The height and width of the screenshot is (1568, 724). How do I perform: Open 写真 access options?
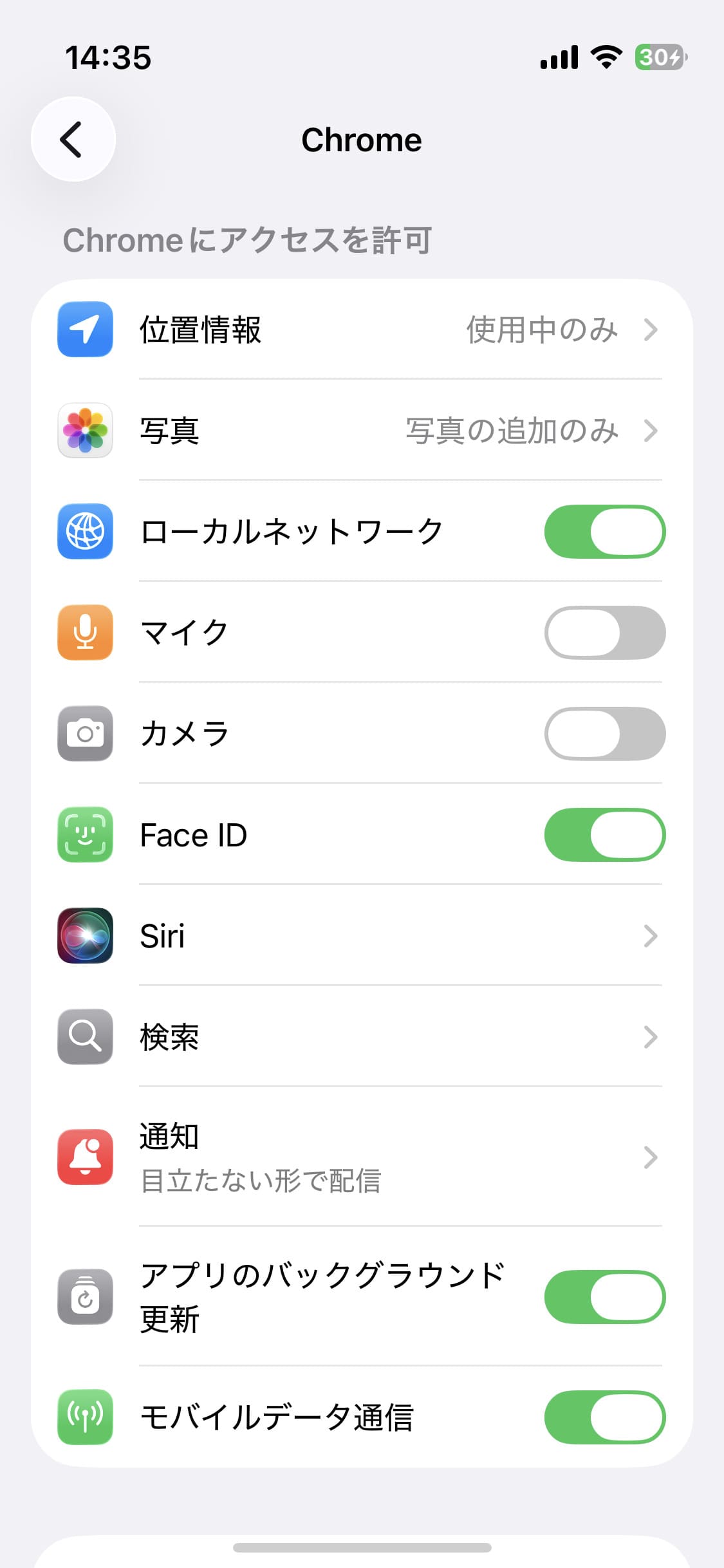click(x=360, y=431)
